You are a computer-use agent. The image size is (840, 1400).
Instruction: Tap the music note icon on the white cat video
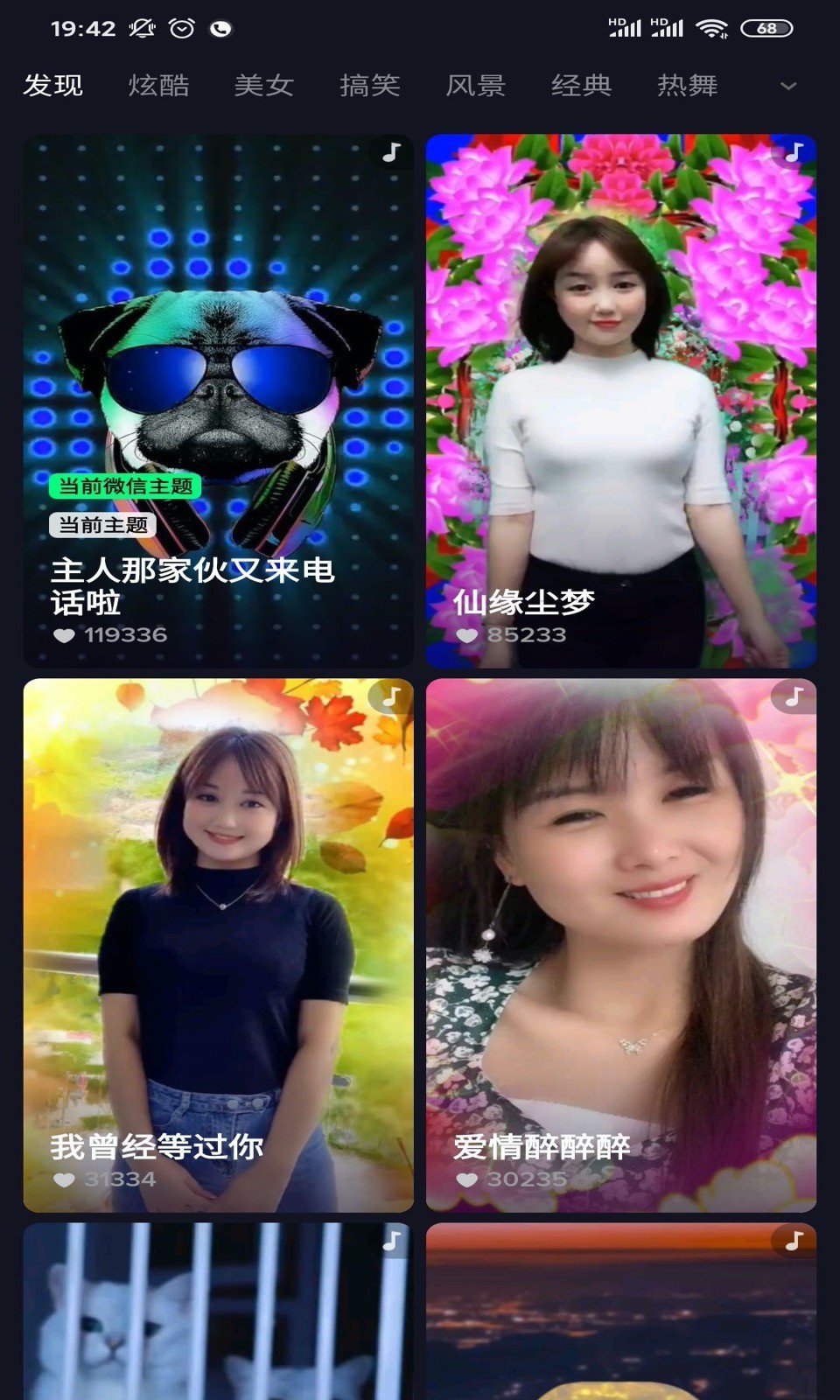point(390,1243)
